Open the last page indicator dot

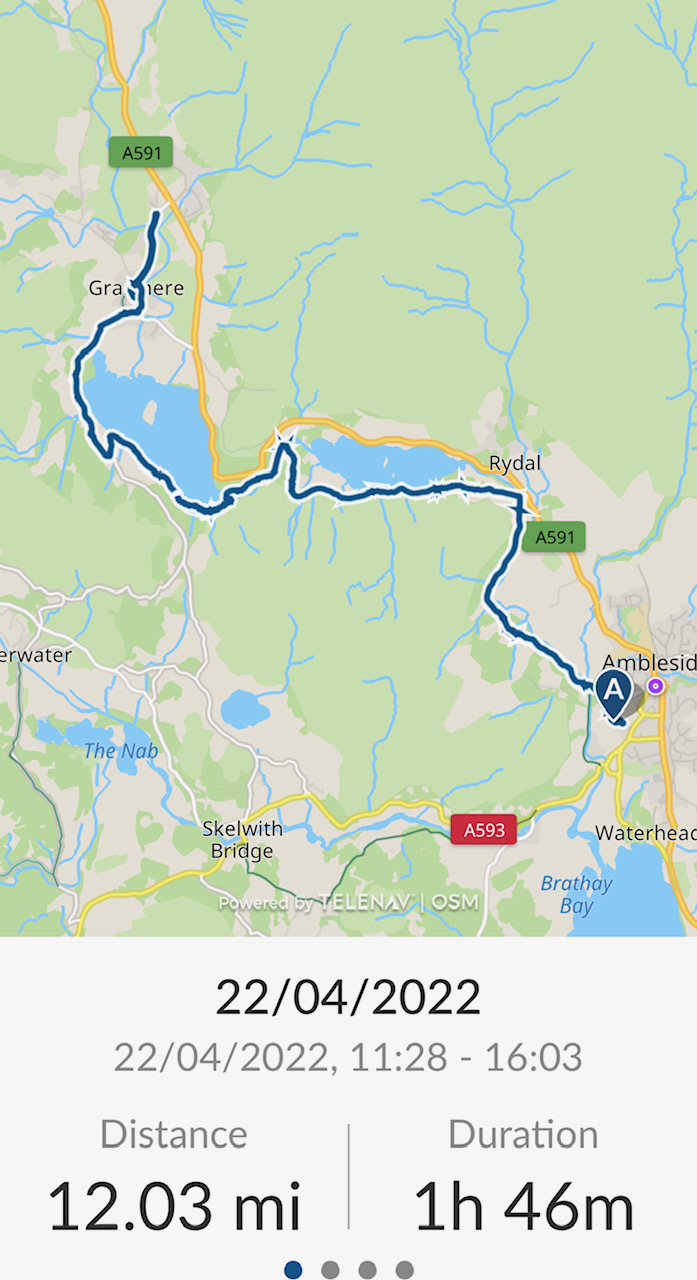pos(404,1270)
